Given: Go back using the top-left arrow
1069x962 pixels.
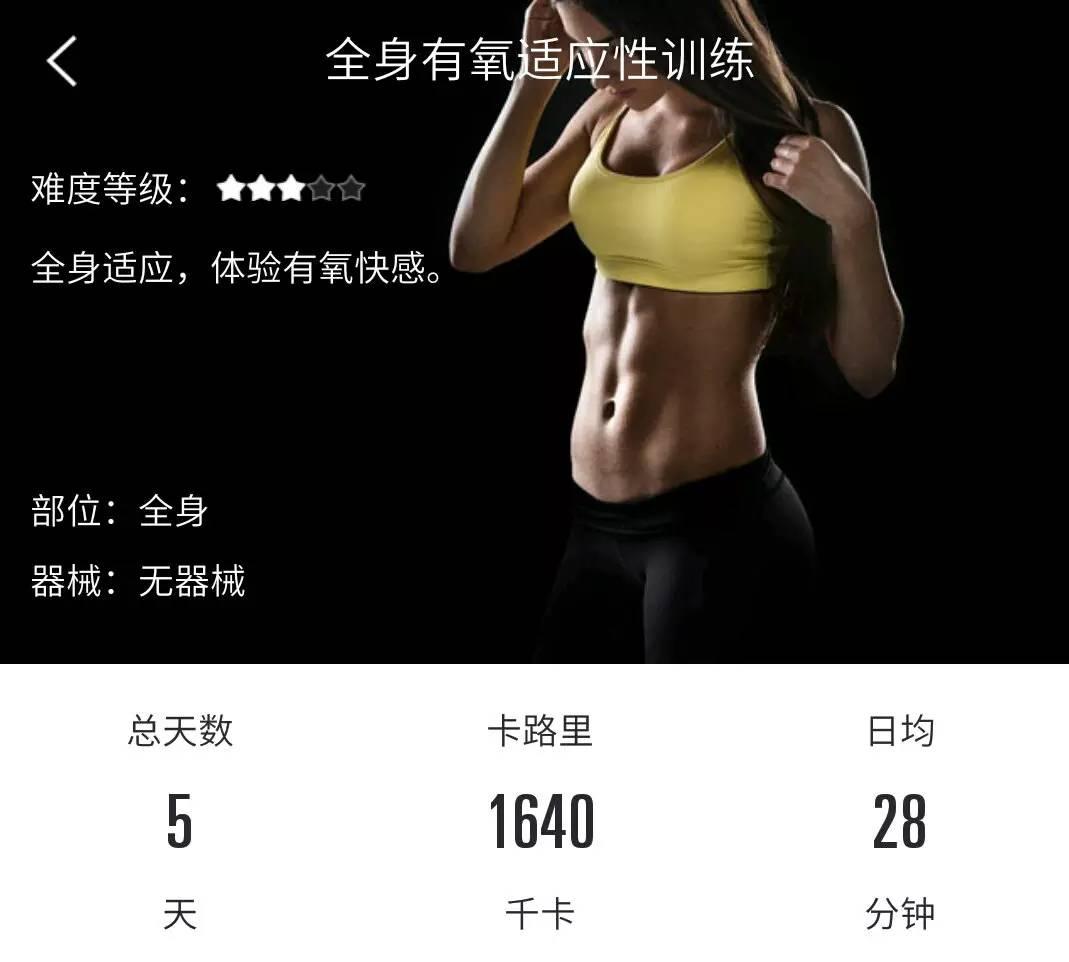Looking at the screenshot, I should [62, 60].
